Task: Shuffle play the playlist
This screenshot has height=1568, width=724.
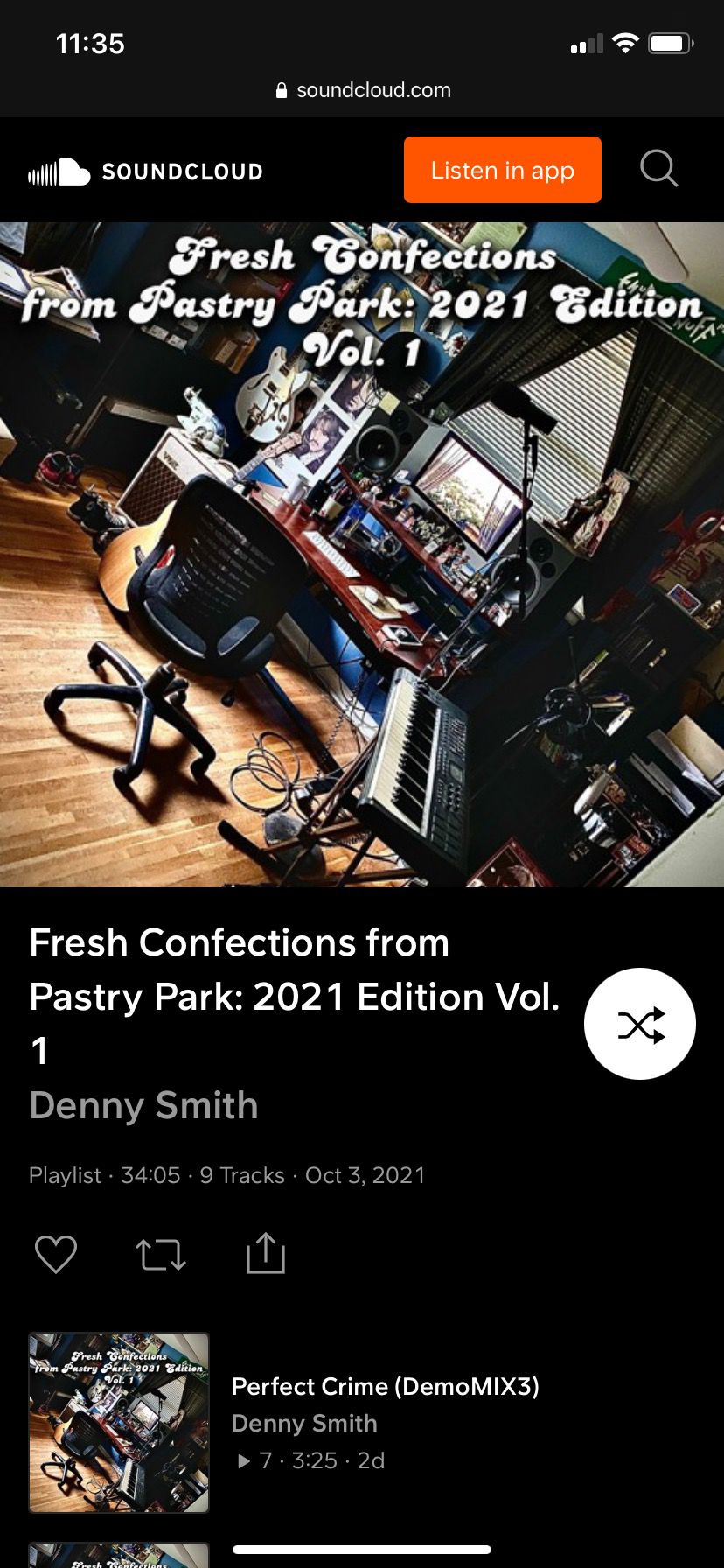Action: pos(640,1024)
